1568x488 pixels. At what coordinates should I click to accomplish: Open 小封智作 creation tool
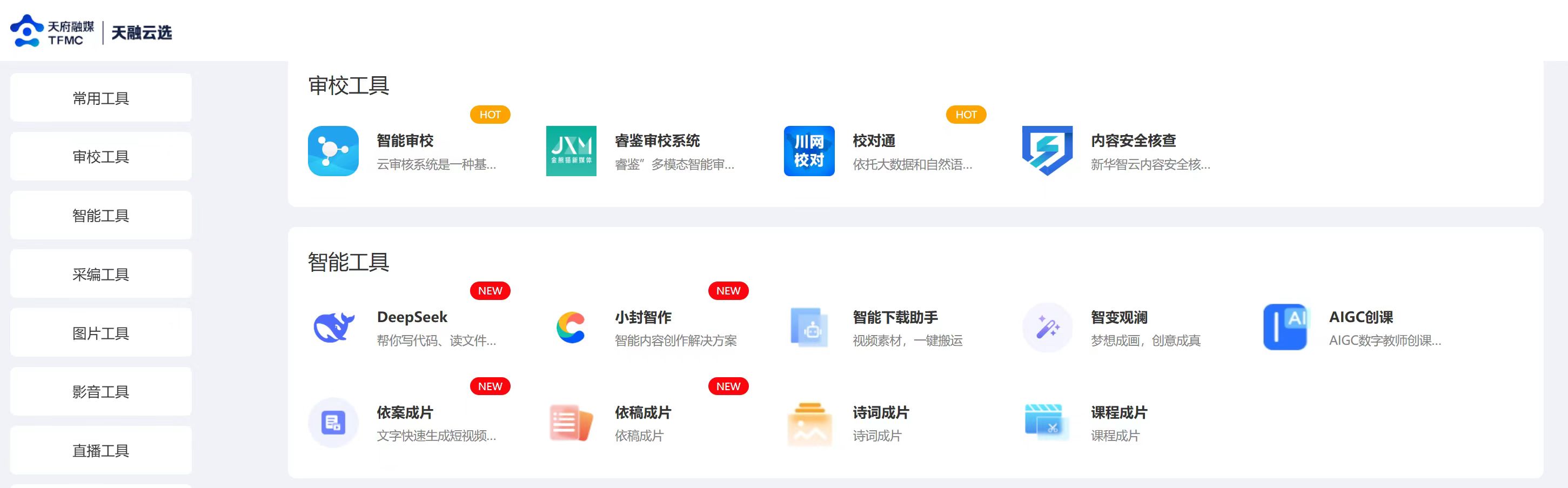(x=643, y=317)
